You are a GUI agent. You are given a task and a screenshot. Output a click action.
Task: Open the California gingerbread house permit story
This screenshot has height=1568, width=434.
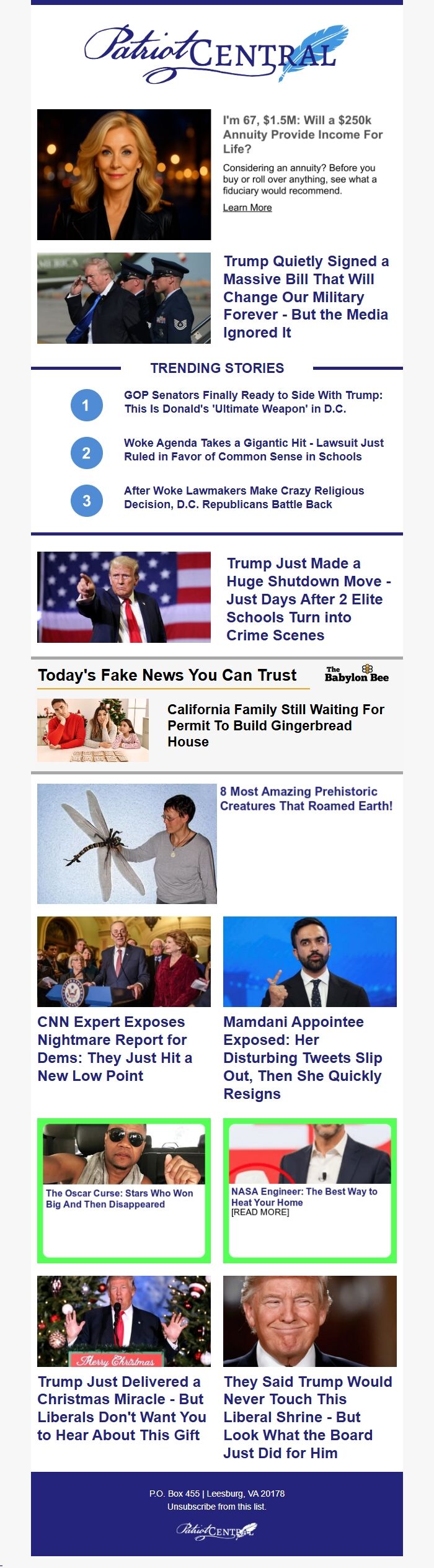tap(275, 725)
